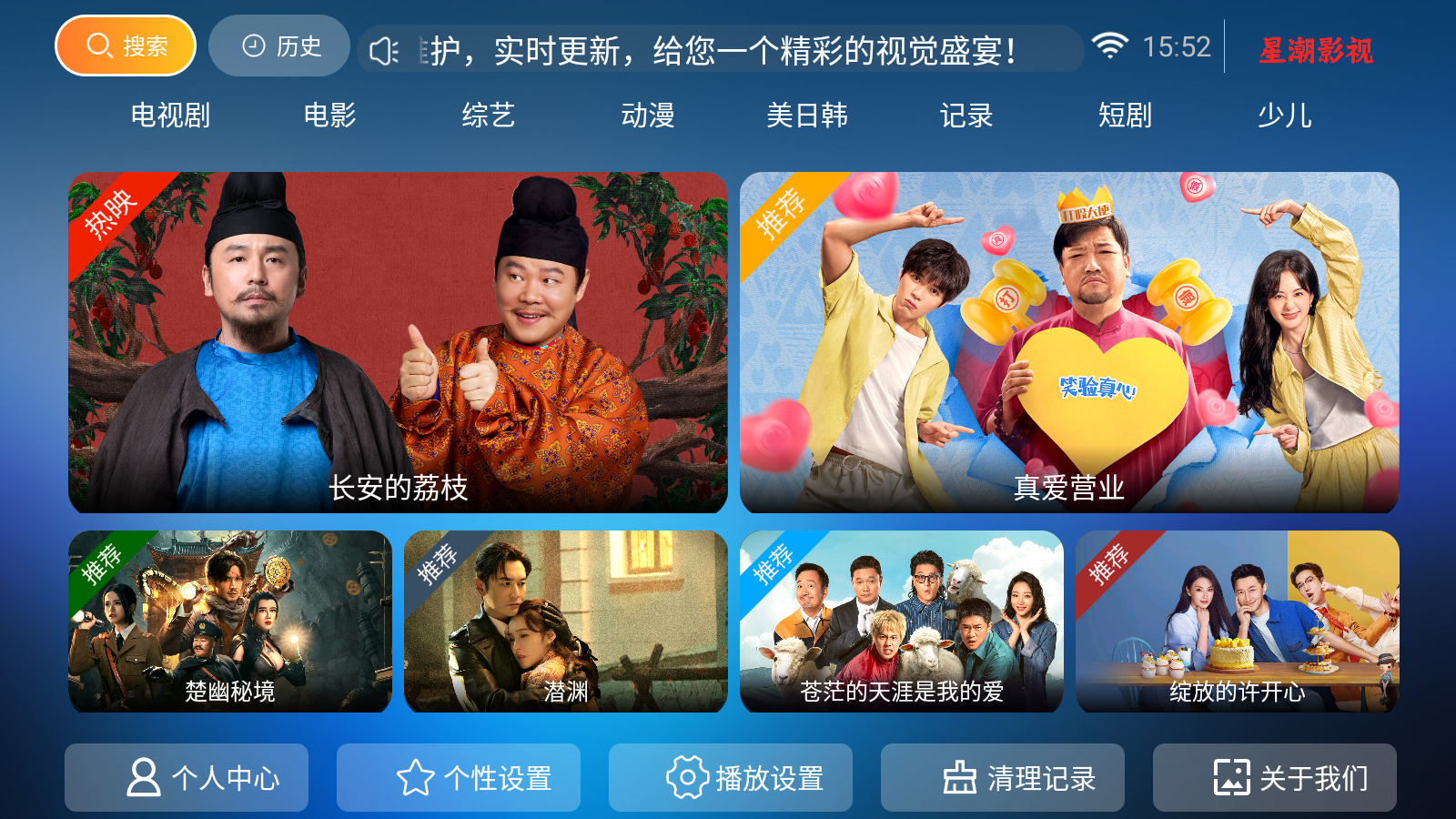Viewport: 1456px width, 819px height.
Task: Open 历史 viewing history
Action: coord(279,45)
